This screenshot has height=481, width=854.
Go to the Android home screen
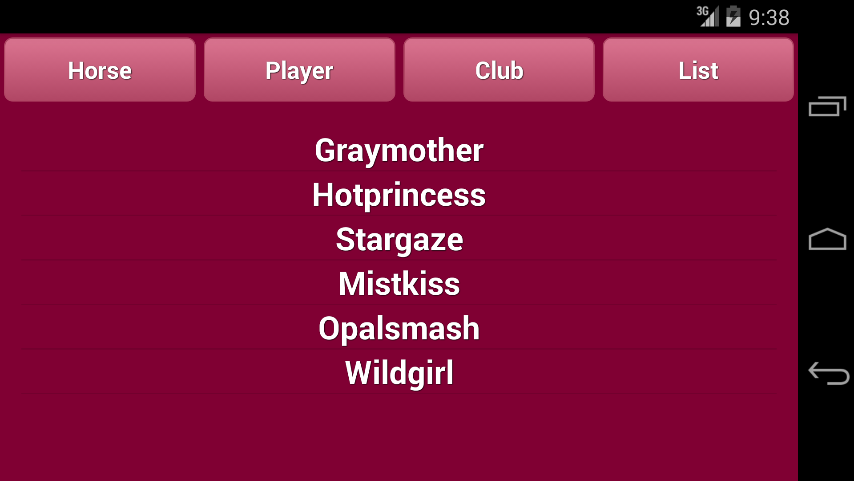tap(827, 240)
